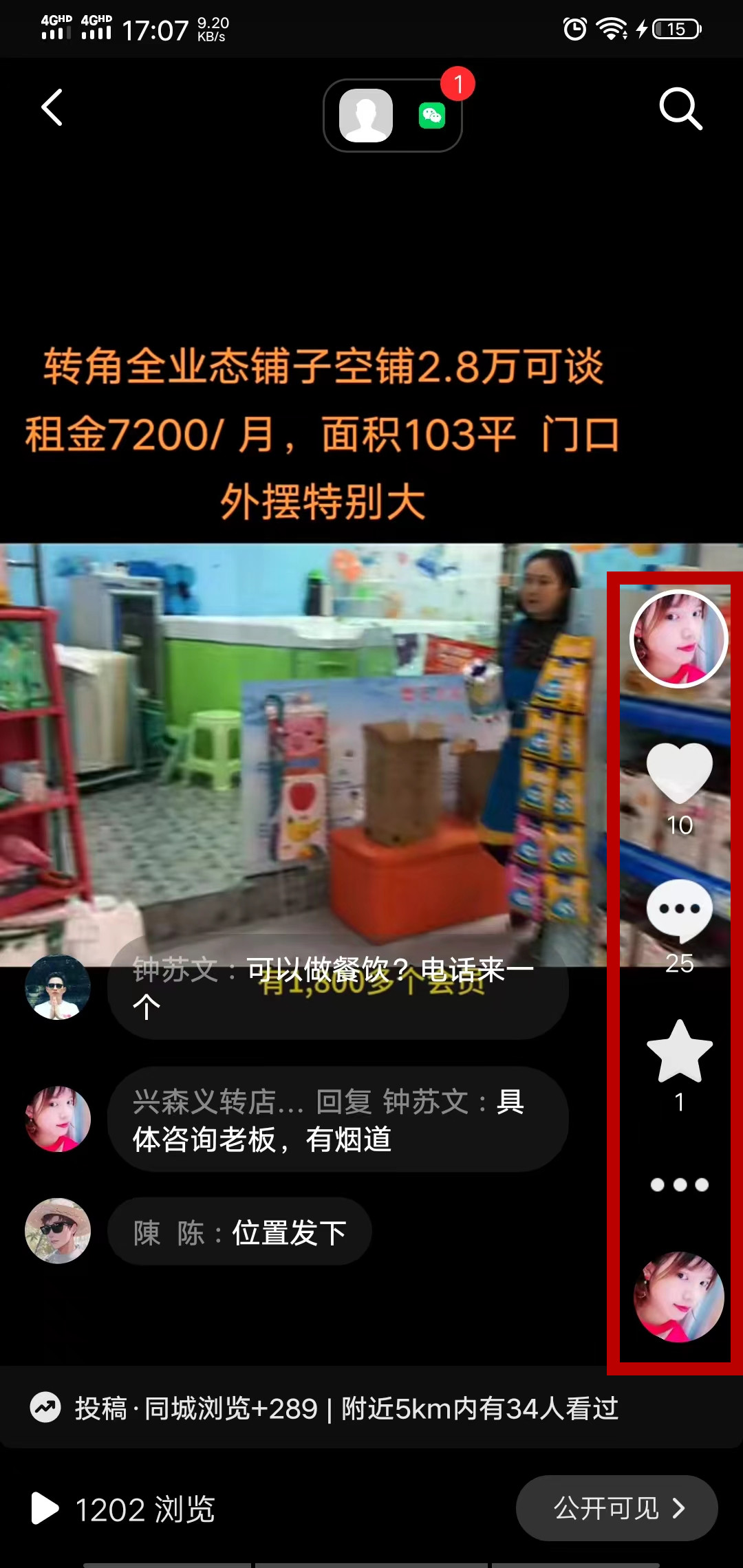This screenshot has width=743, height=1568.
Task: Change the 公开可见 visibility setting
Action: tap(617, 1508)
